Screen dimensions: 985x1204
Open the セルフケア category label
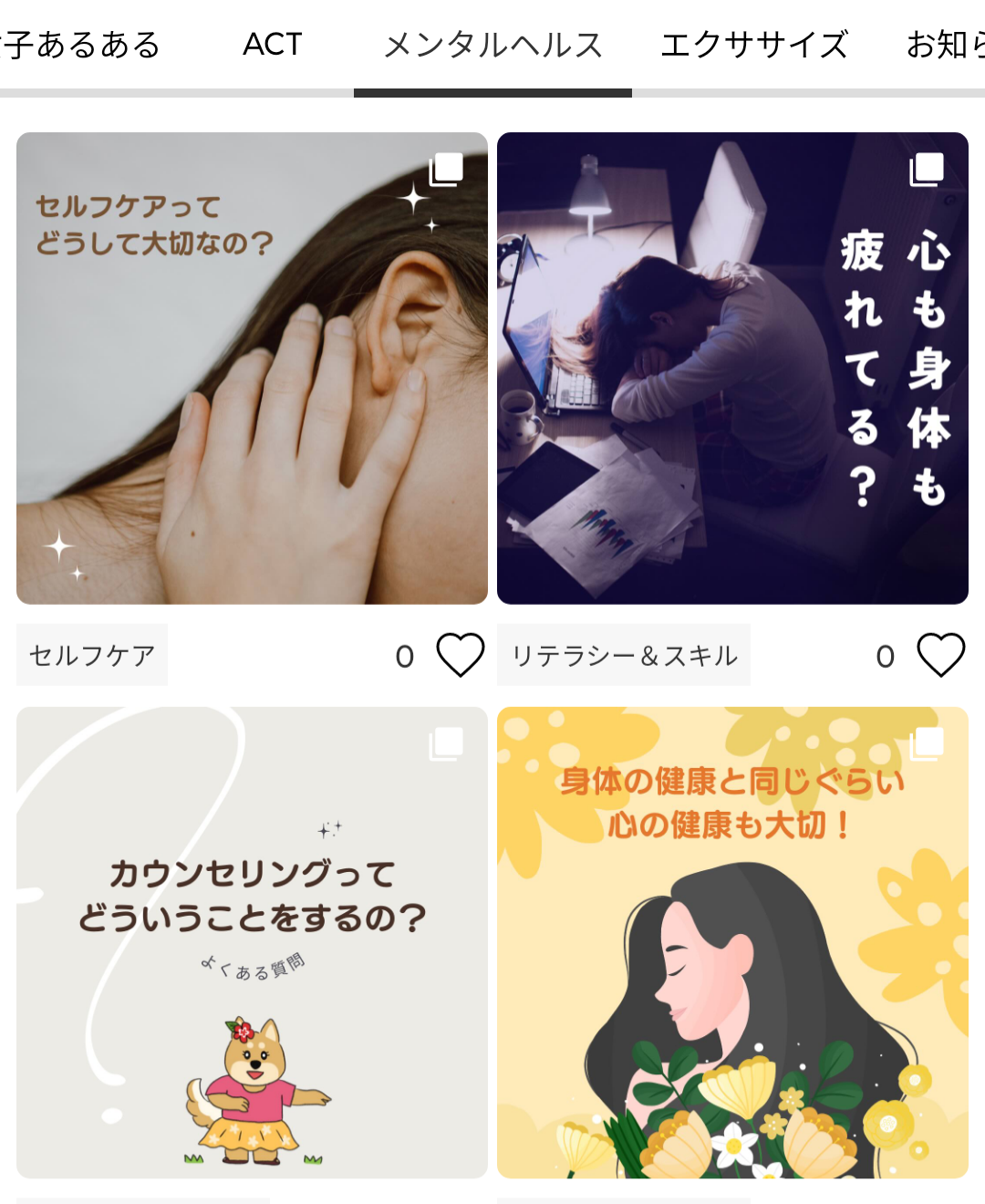91,654
